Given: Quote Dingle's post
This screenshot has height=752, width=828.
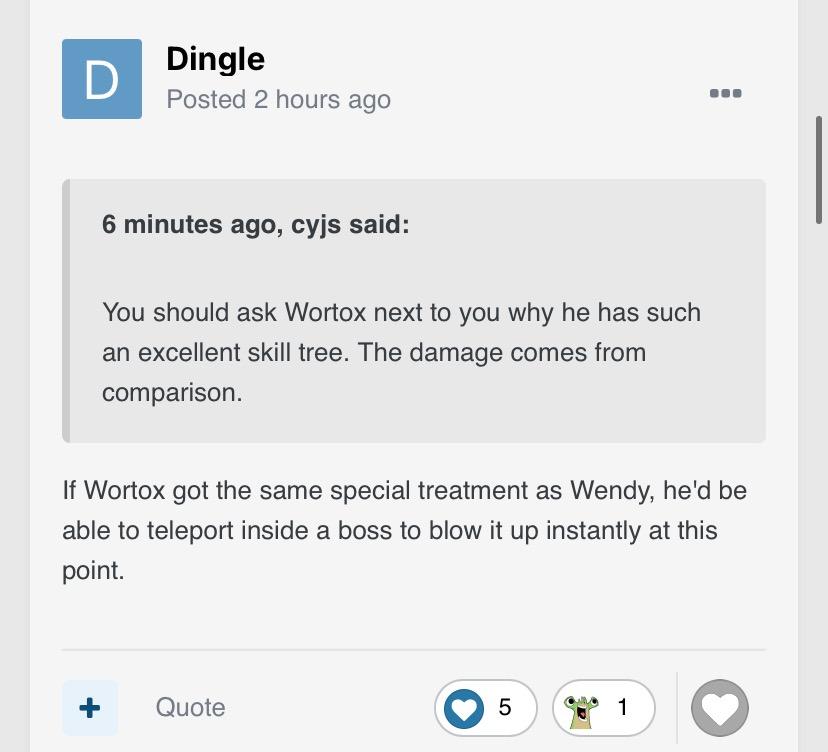Looking at the screenshot, I should click(190, 708).
